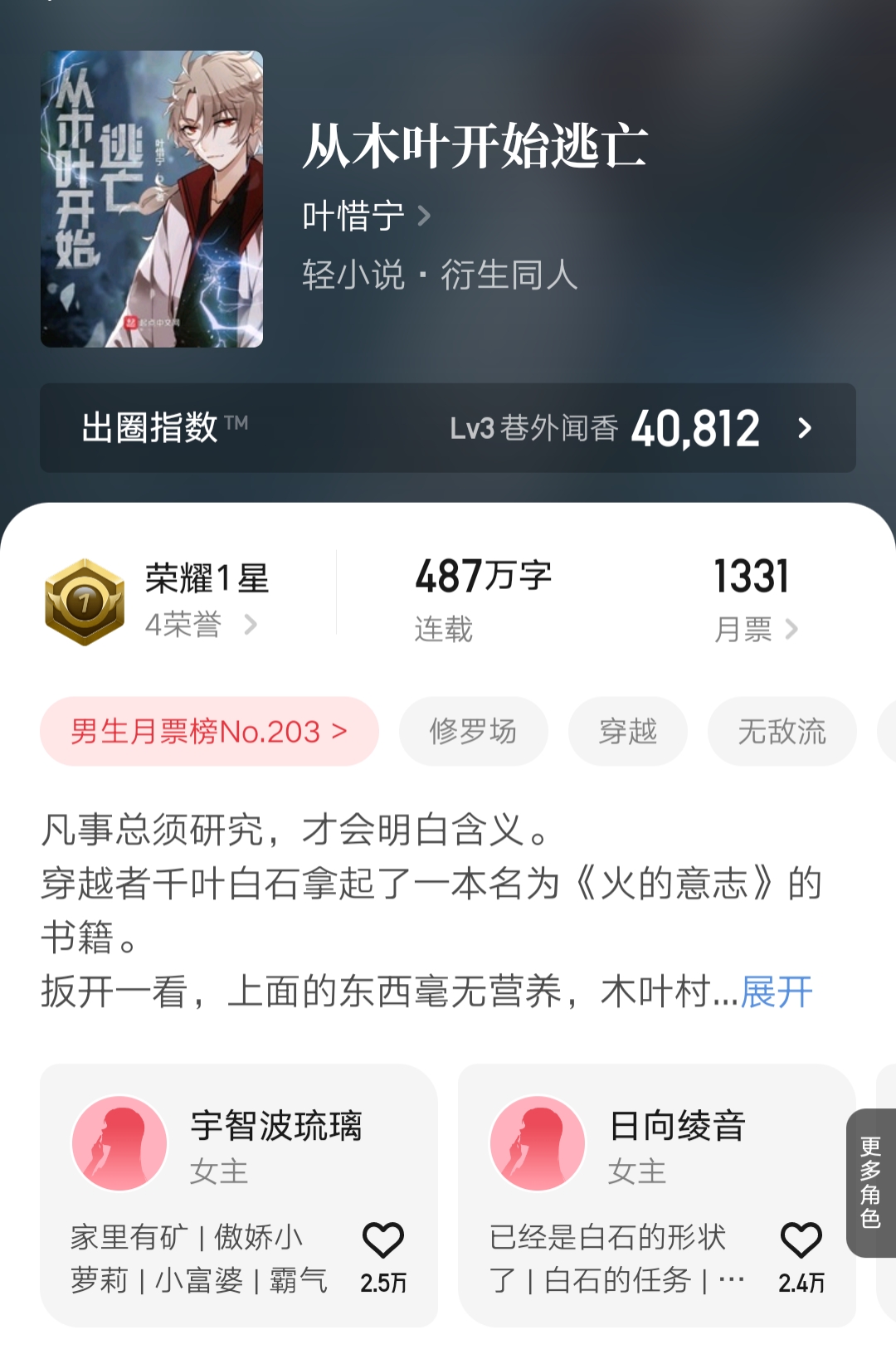The height and width of the screenshot is (1354, 896).
Task: View the book cover image of 从木叶开始逃亡
Action: click(x=151, y=197)
